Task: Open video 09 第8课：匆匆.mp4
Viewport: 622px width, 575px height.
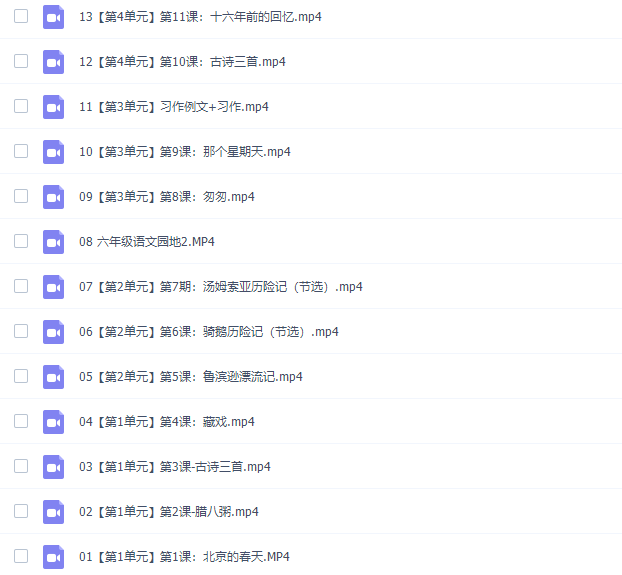Action: (167, 197)
